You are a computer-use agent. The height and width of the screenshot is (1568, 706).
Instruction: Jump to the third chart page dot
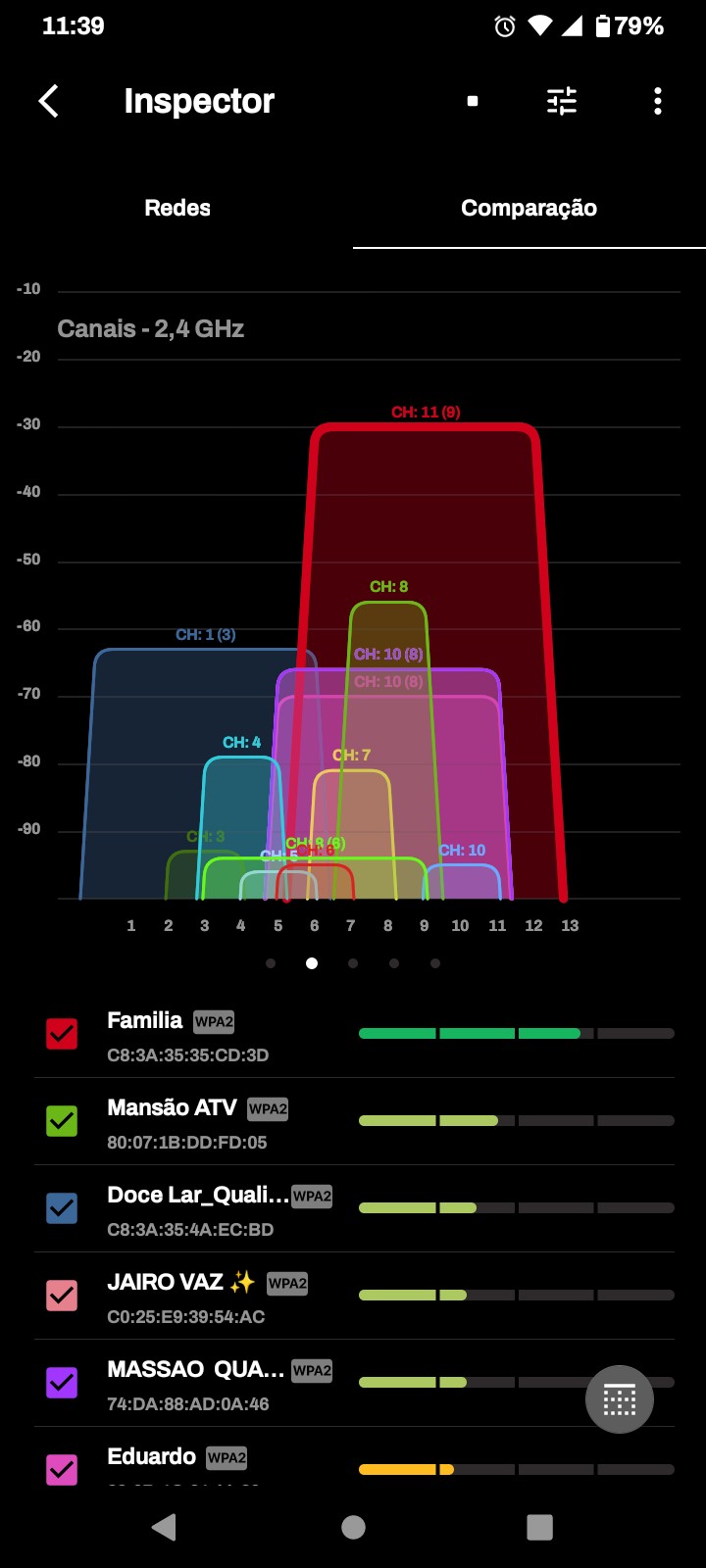pos(353,963)
